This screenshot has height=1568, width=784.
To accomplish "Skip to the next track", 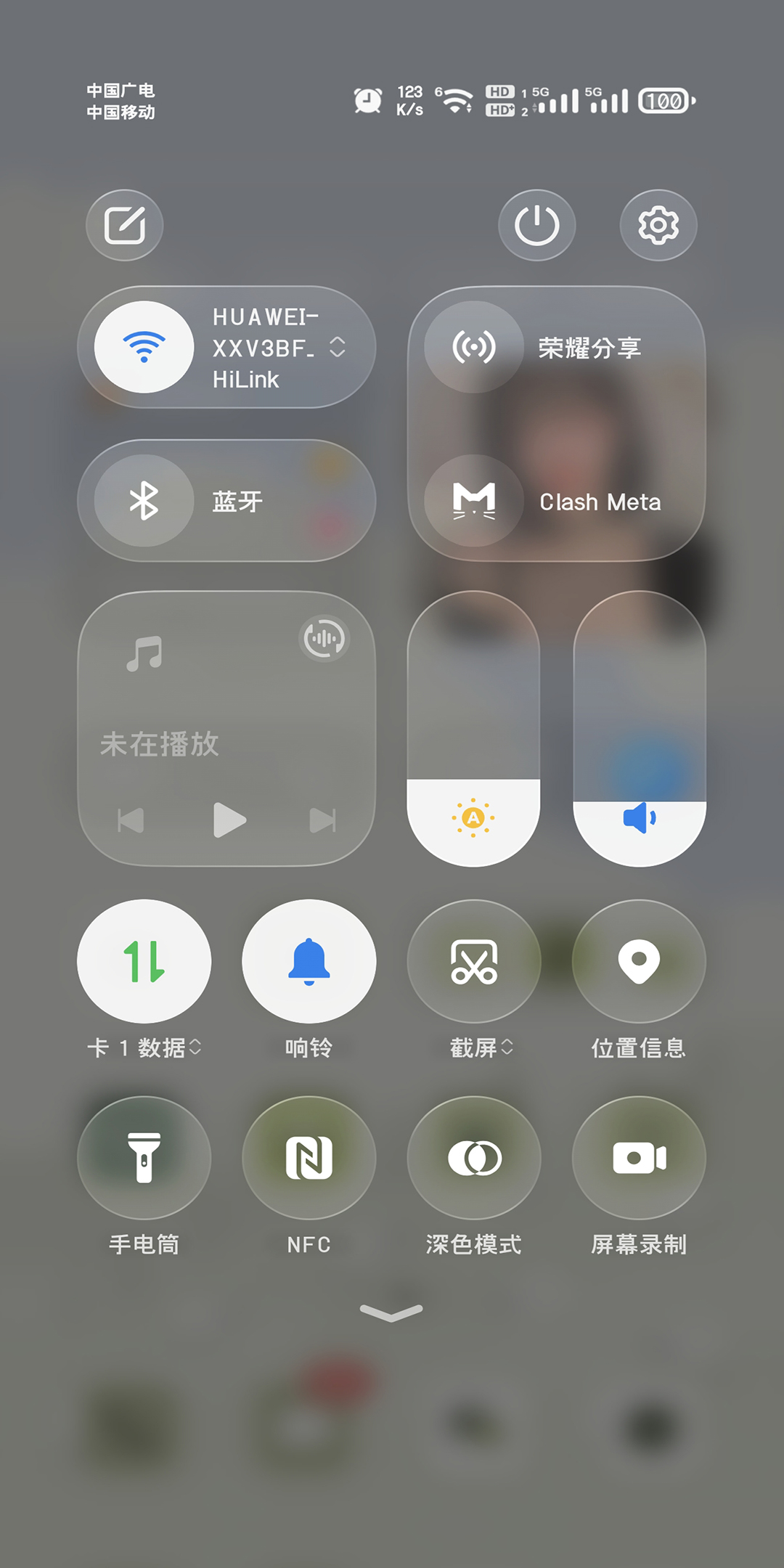I will point(322,820).
